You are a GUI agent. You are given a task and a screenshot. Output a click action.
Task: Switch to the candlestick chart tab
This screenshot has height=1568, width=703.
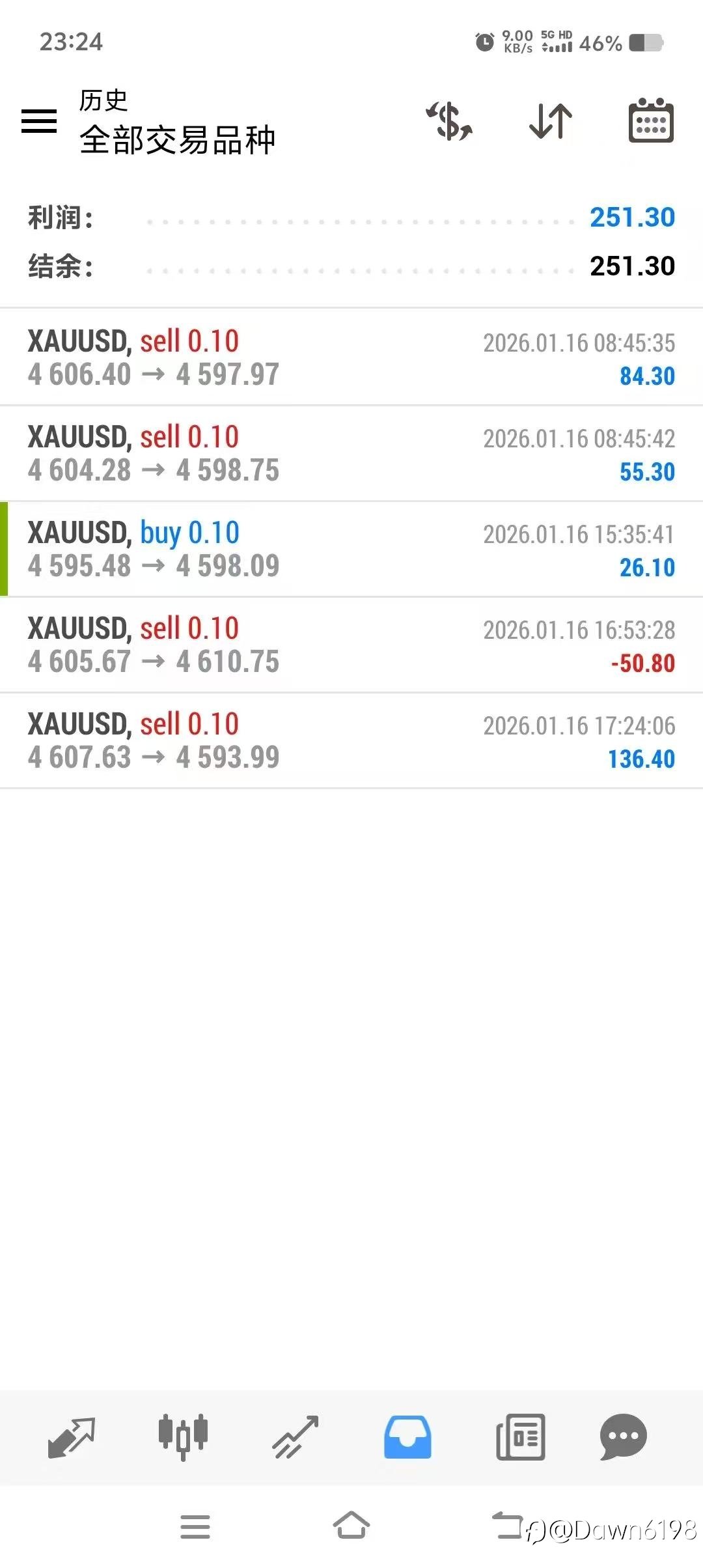point(183,1436)
